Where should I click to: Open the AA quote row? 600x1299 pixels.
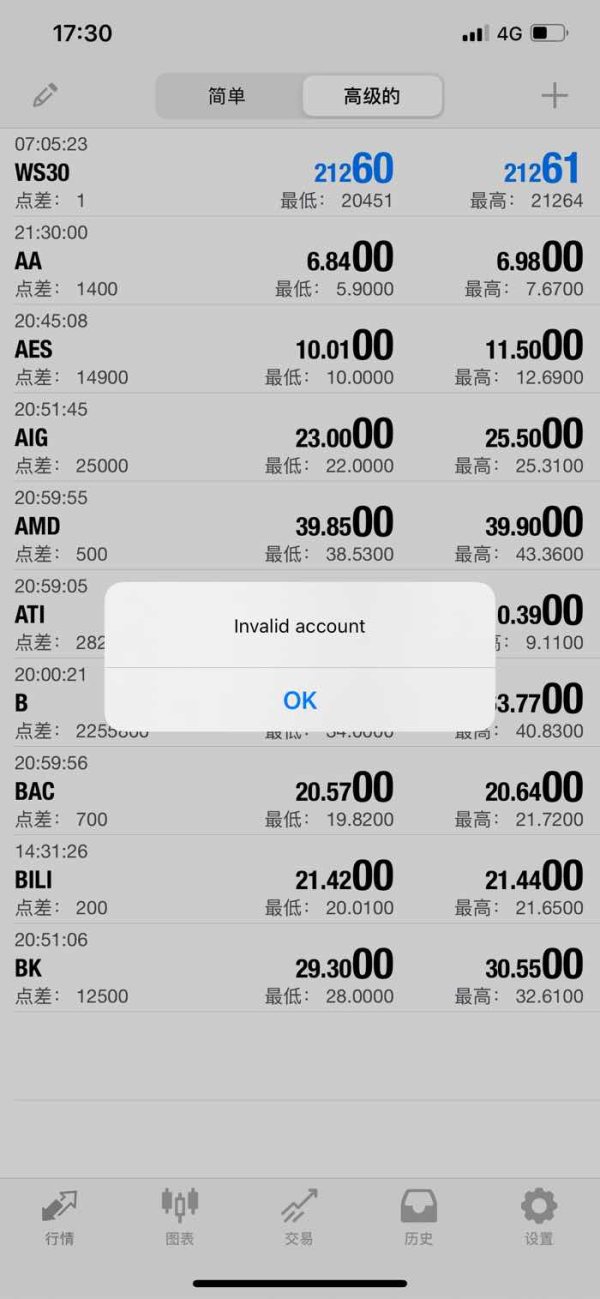[300, 261]
